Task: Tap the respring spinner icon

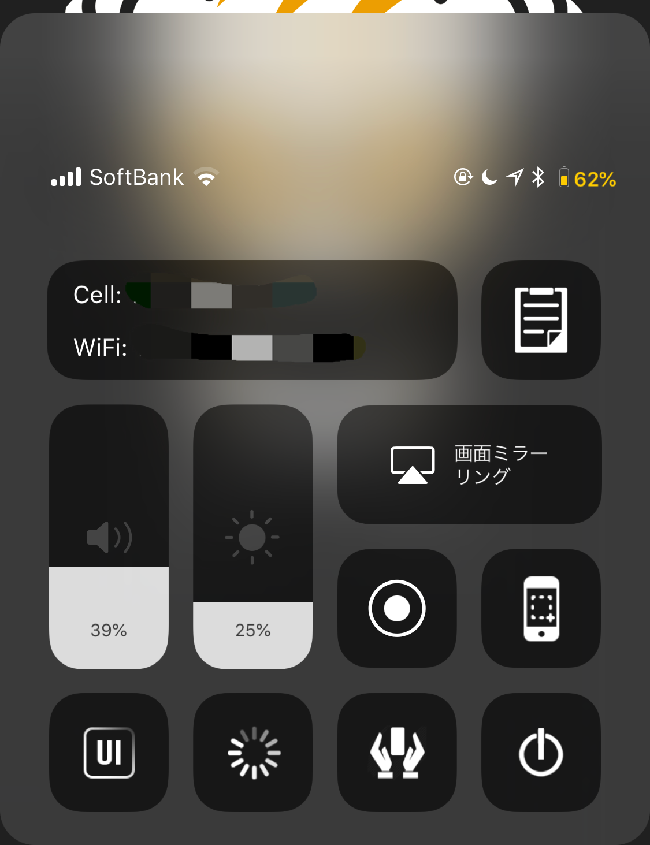Action: (x=253, y=752)
